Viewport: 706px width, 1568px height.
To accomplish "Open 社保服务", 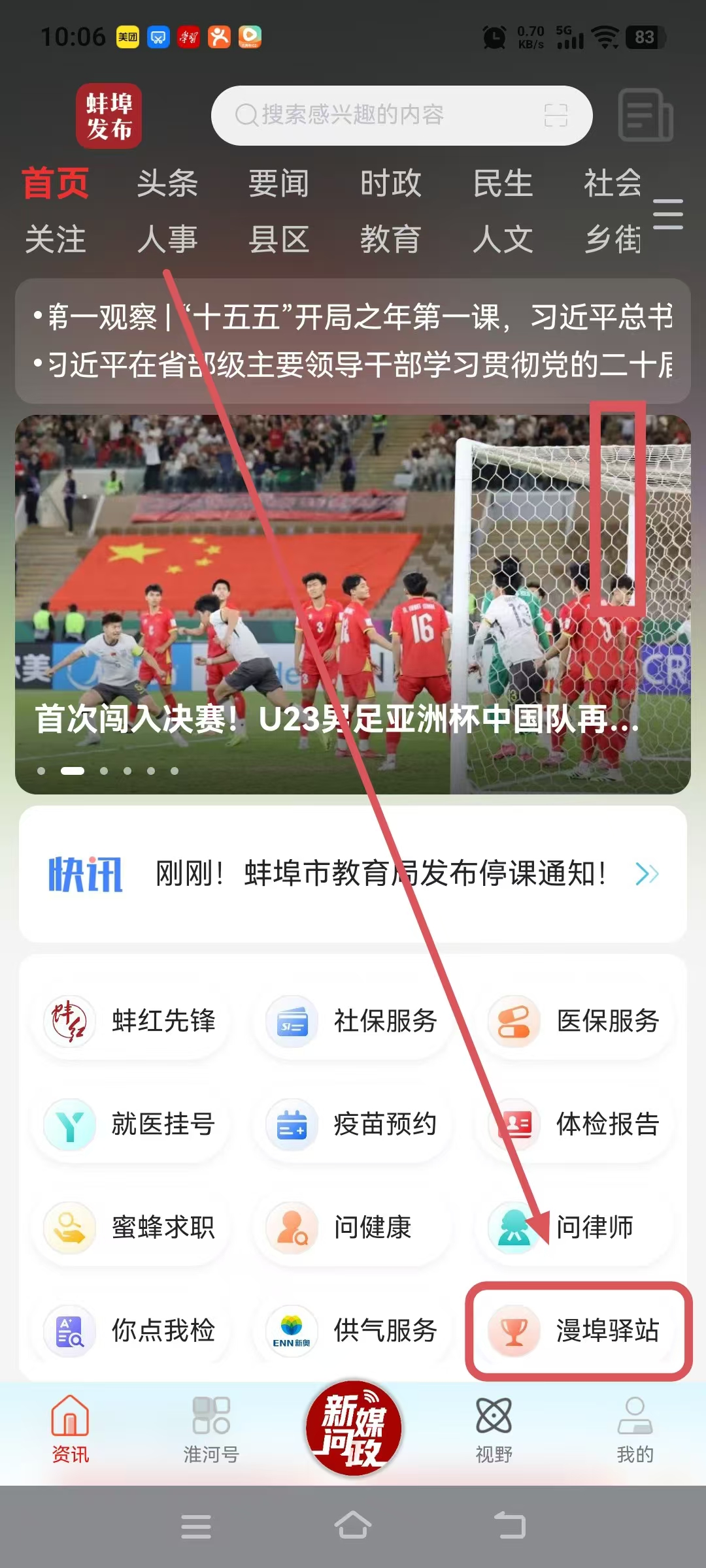I will point(353,1021).
